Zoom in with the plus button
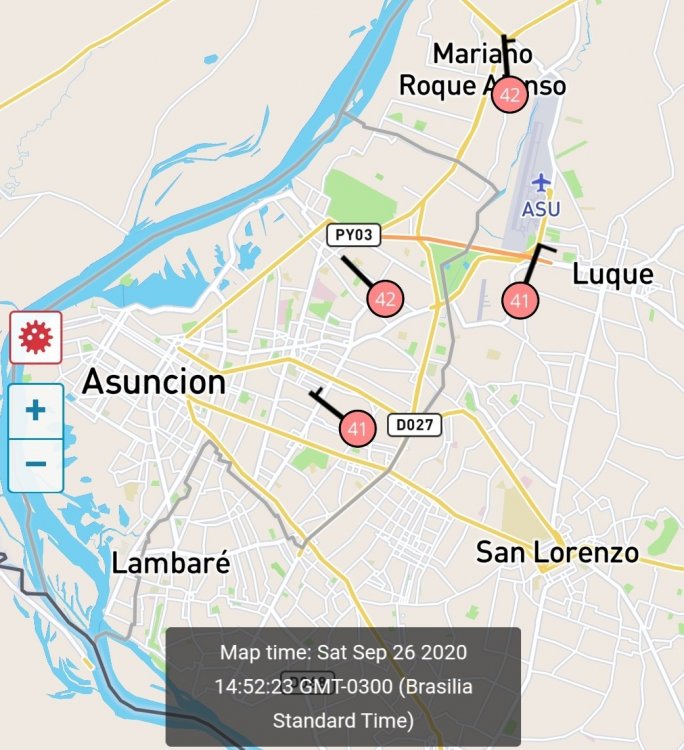The height and width of the screenshot is (750, 684). click(x=36, y=411)
